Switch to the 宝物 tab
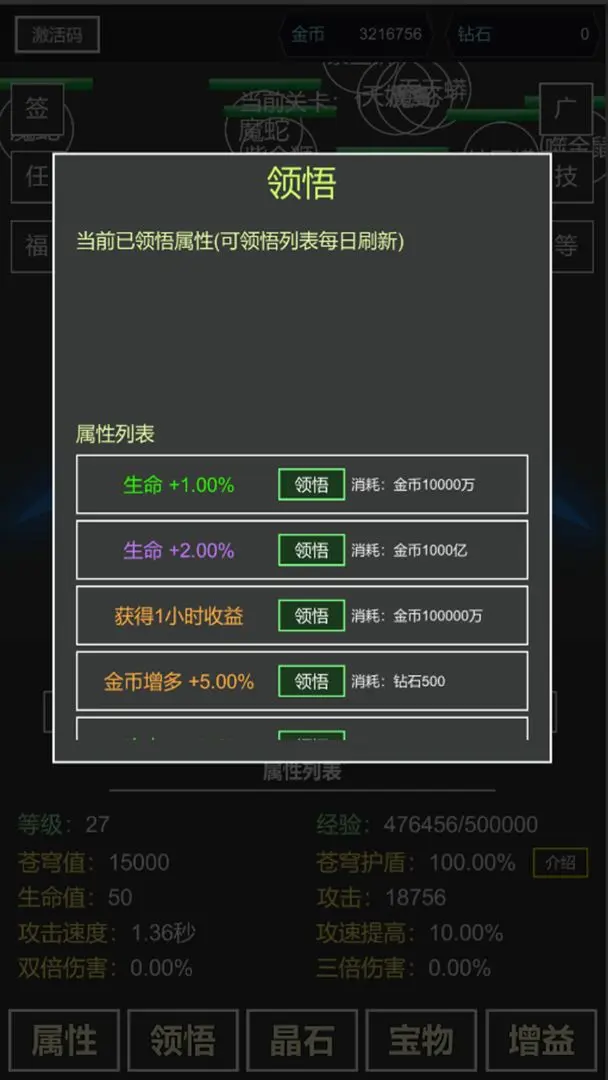The height and width of the screenshot is (1080, 608). (421, 1040)
